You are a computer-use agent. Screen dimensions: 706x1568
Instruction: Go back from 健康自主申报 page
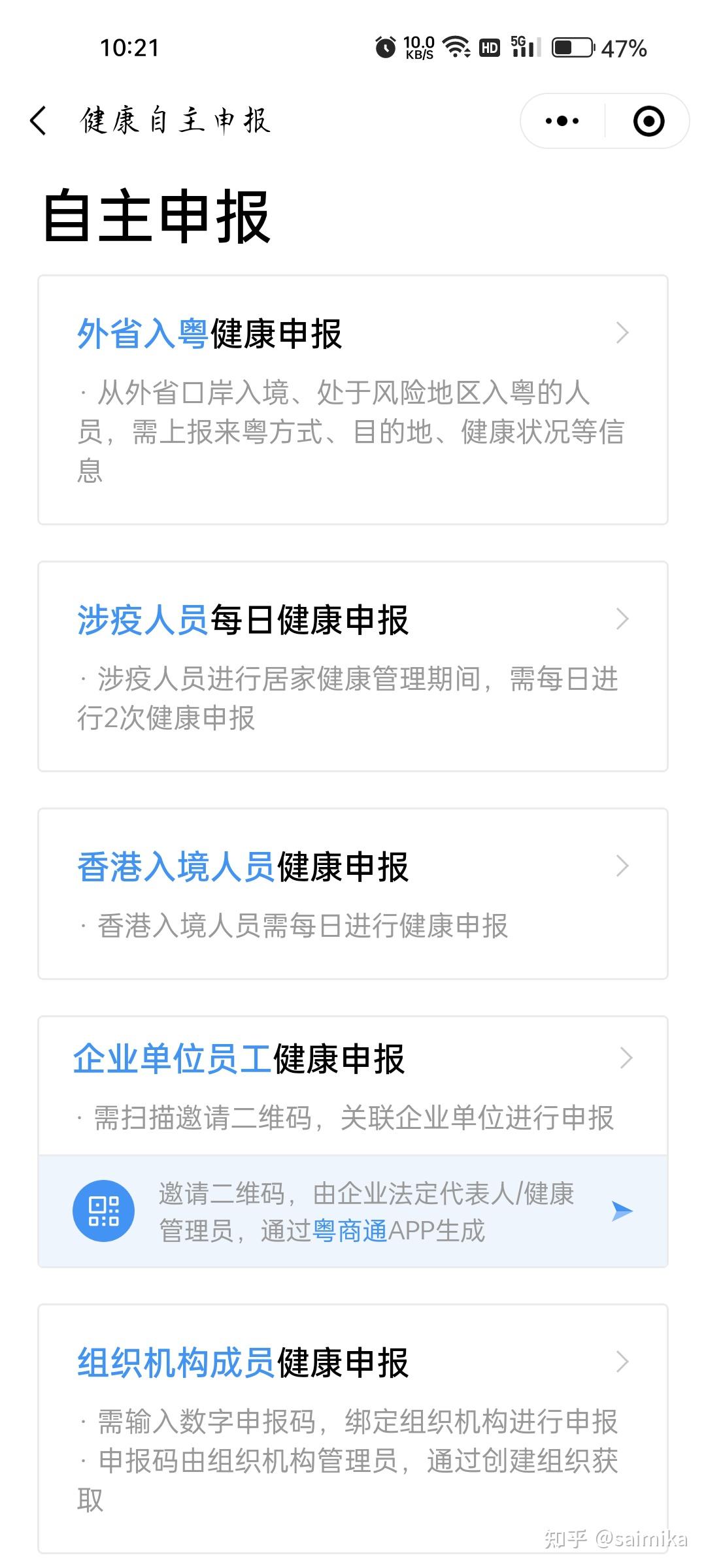[x=39, y=121]
